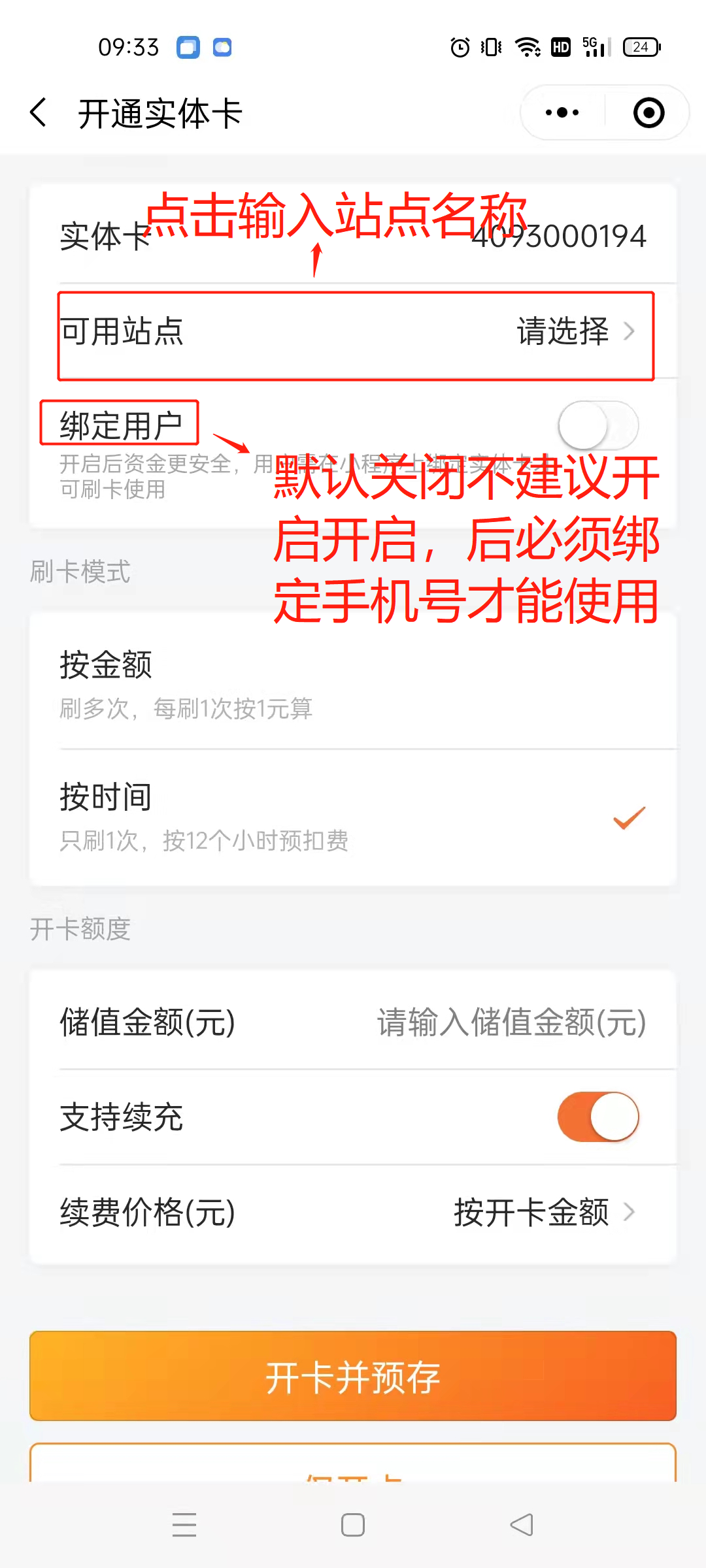Select 按金额 card swipe mode
This screenshot has height=1568, width=706.
353,683
